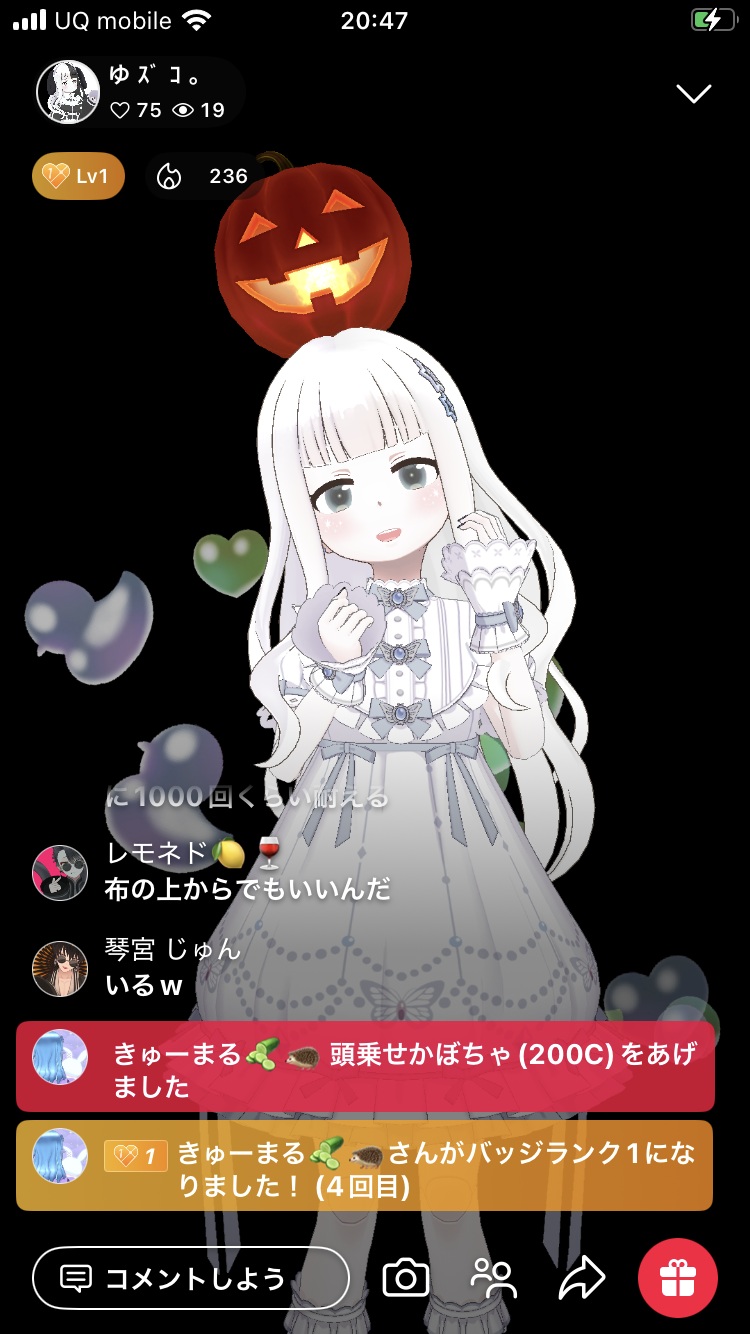View the 236 flame points ranking

[208, 177]
